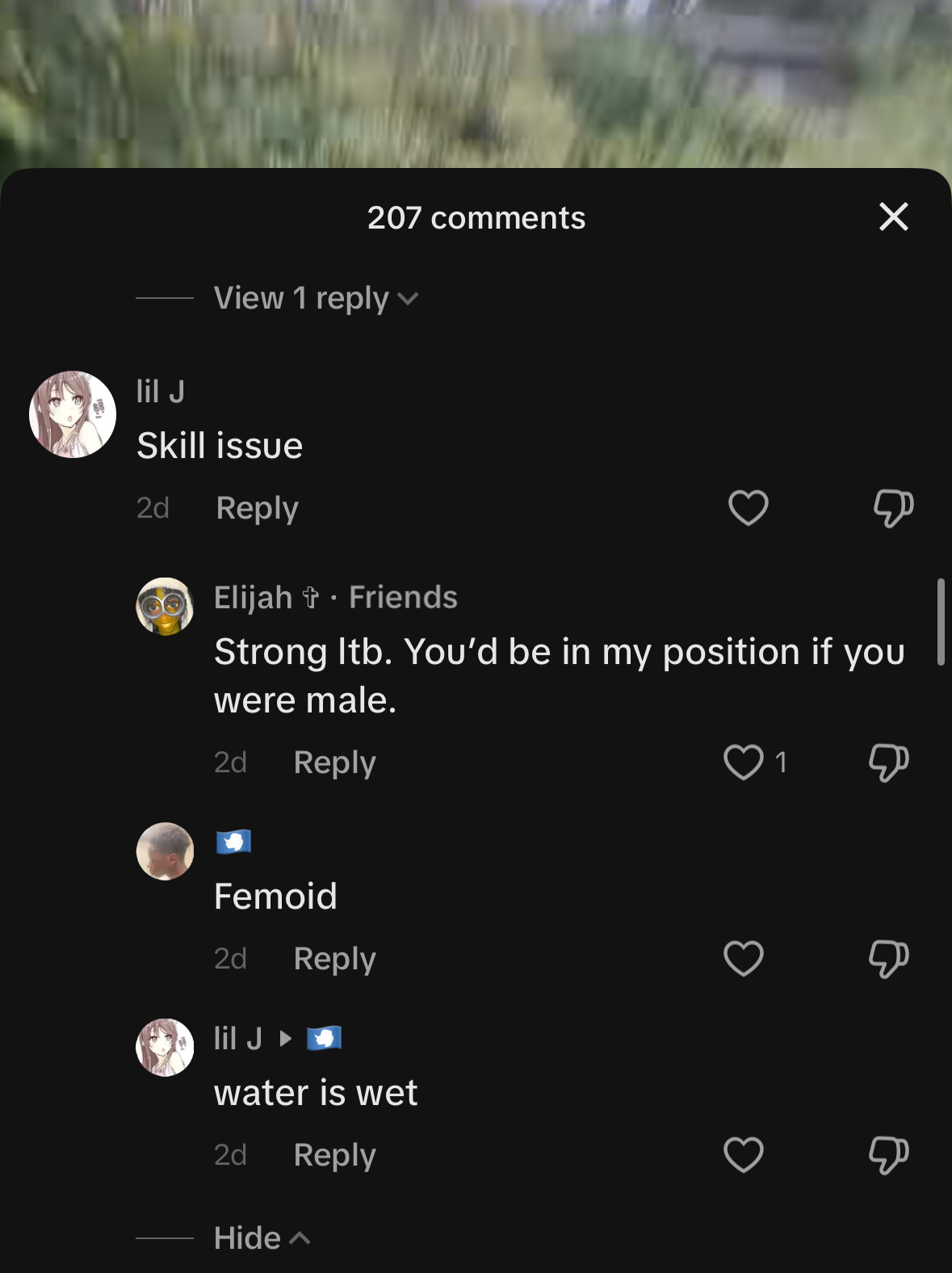
Task: Open the "Femoid" commenter's profile picture
Action: pos(165,851)
